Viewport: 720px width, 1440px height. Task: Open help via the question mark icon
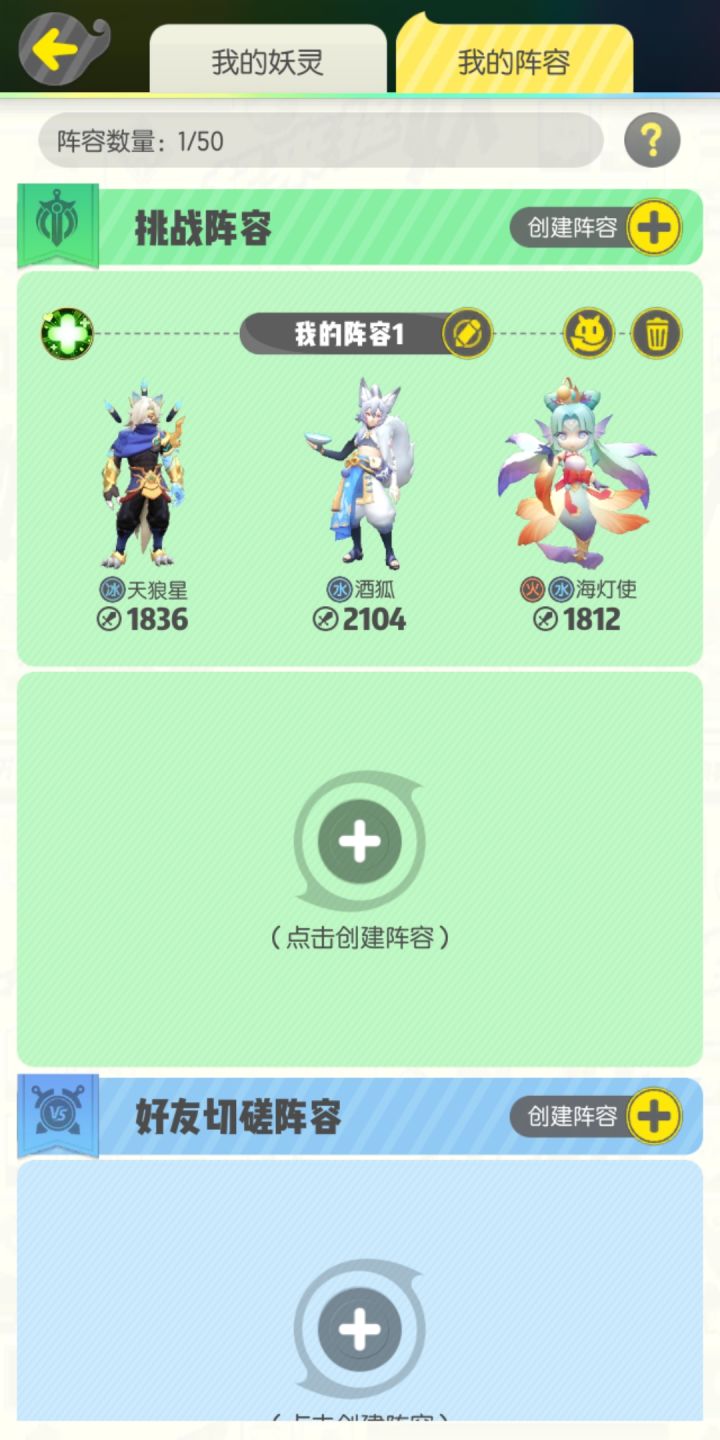coord(651,139)
